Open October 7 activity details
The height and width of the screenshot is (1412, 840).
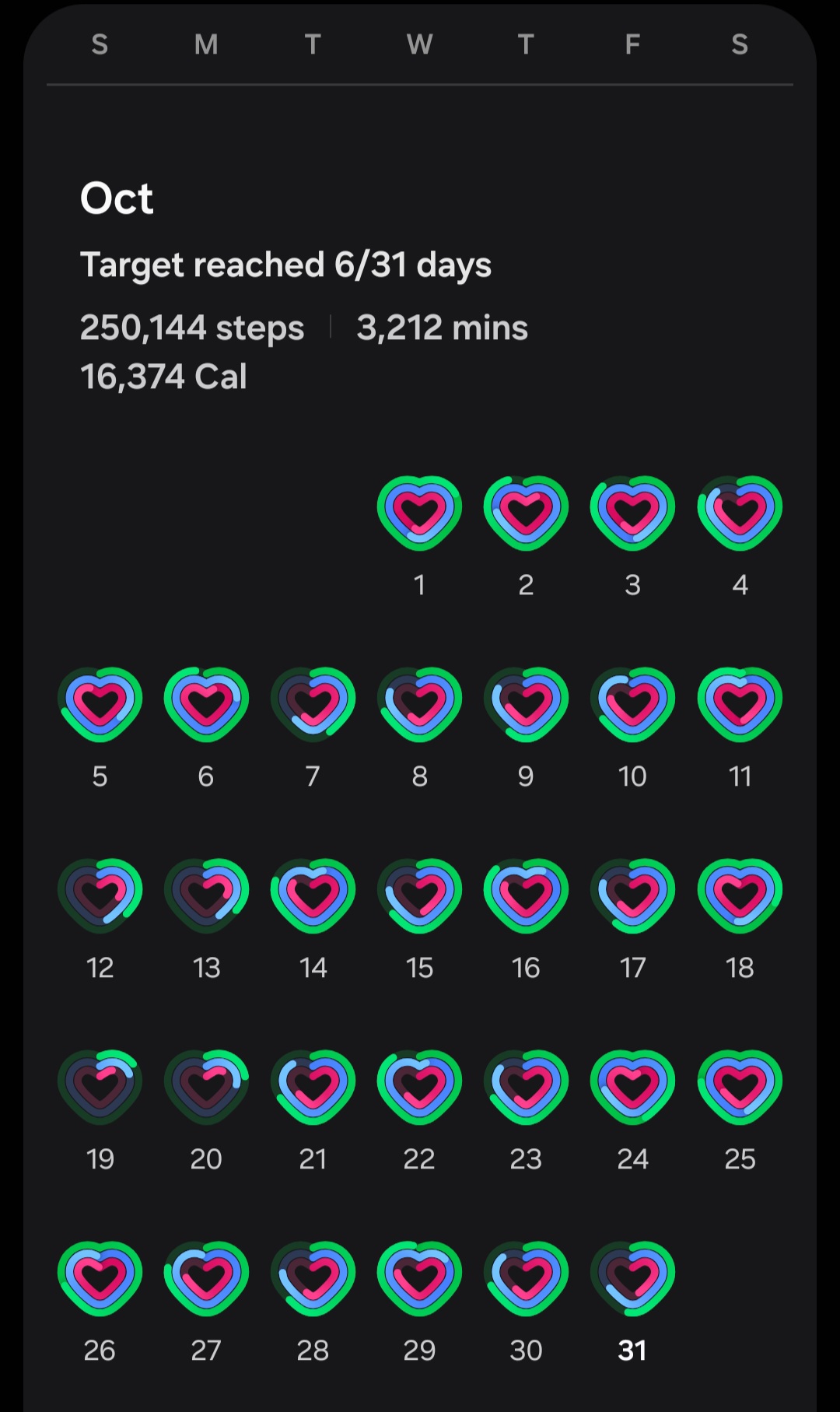point(313,704)
